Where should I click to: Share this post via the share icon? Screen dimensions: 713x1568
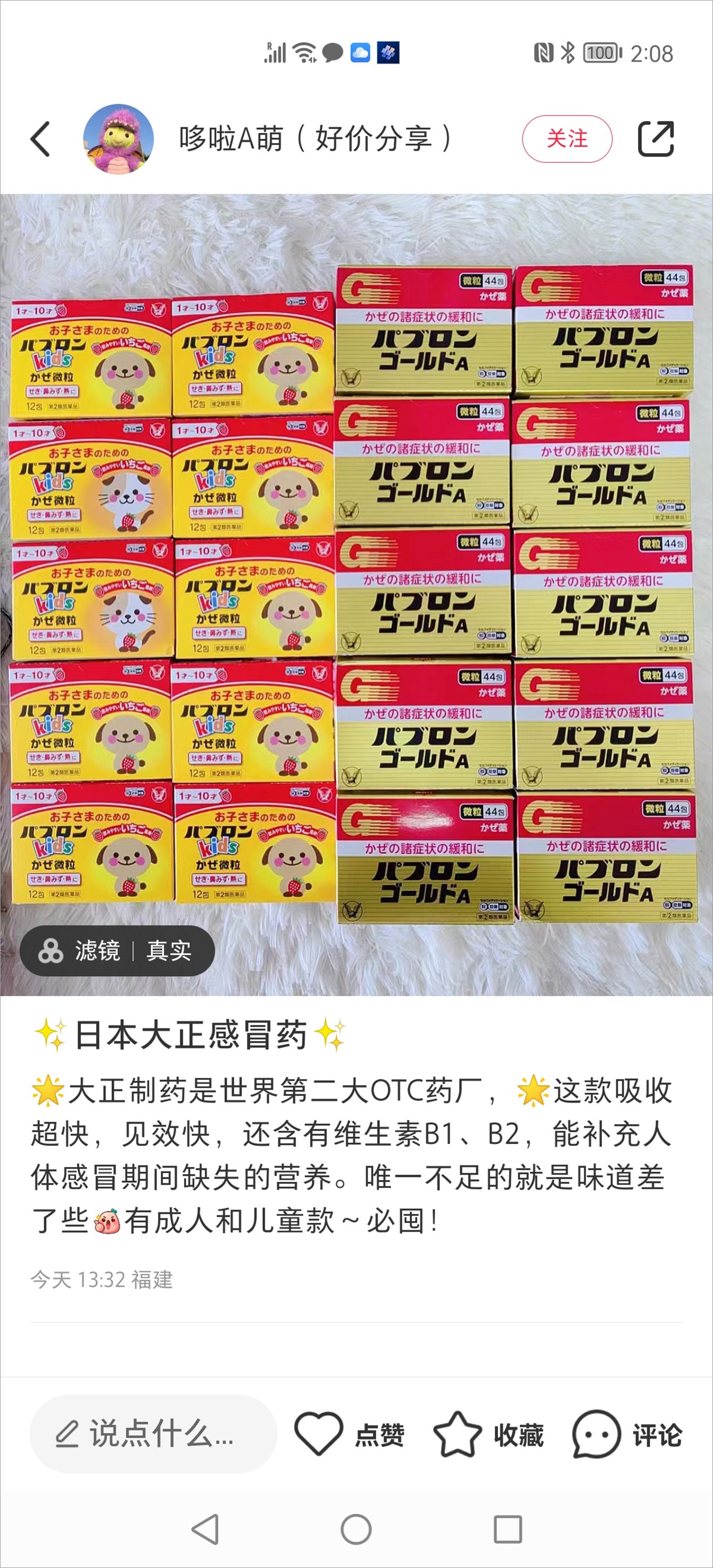pos(656,139)
